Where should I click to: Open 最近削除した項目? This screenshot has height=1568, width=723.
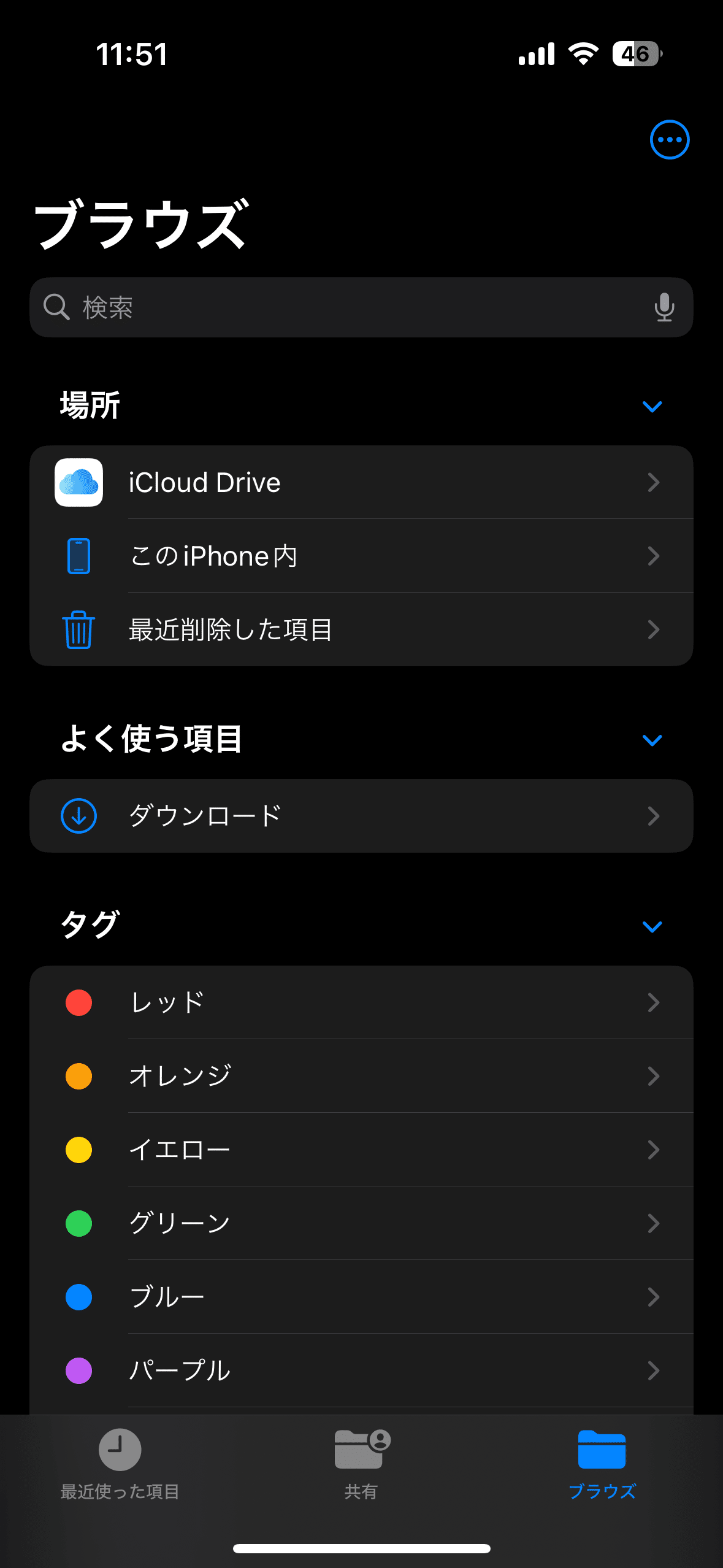click(x=361, y=629)
